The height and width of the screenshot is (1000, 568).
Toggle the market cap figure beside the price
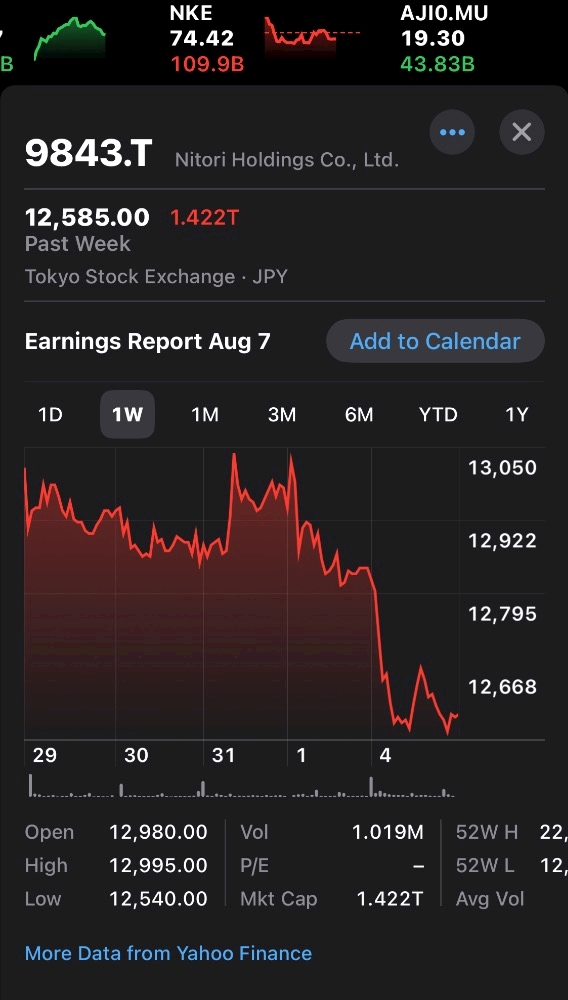204,218
